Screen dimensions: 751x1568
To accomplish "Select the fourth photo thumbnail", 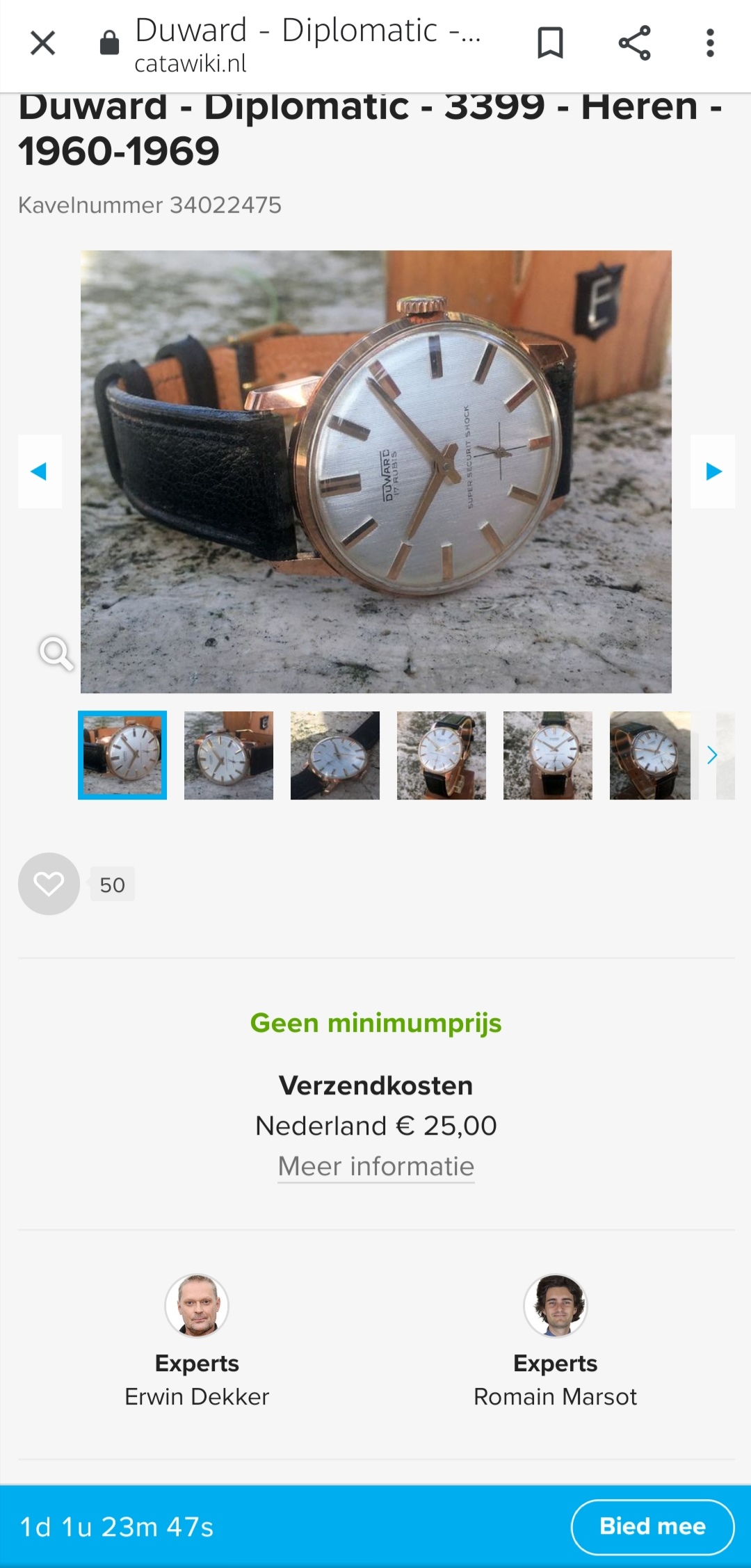I will point(442,755).
